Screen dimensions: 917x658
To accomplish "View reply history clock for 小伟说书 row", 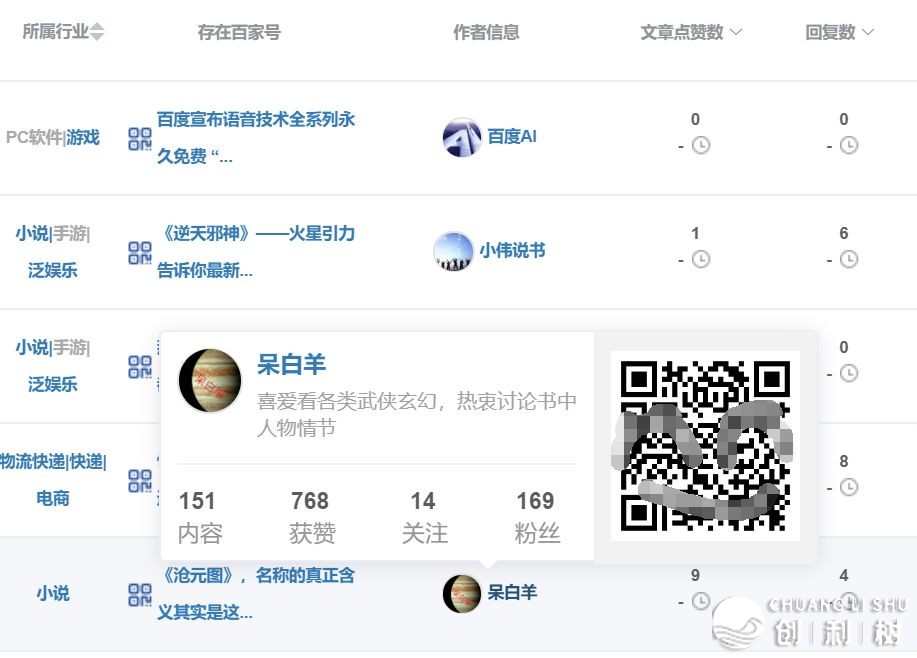I will pos(849,259).
